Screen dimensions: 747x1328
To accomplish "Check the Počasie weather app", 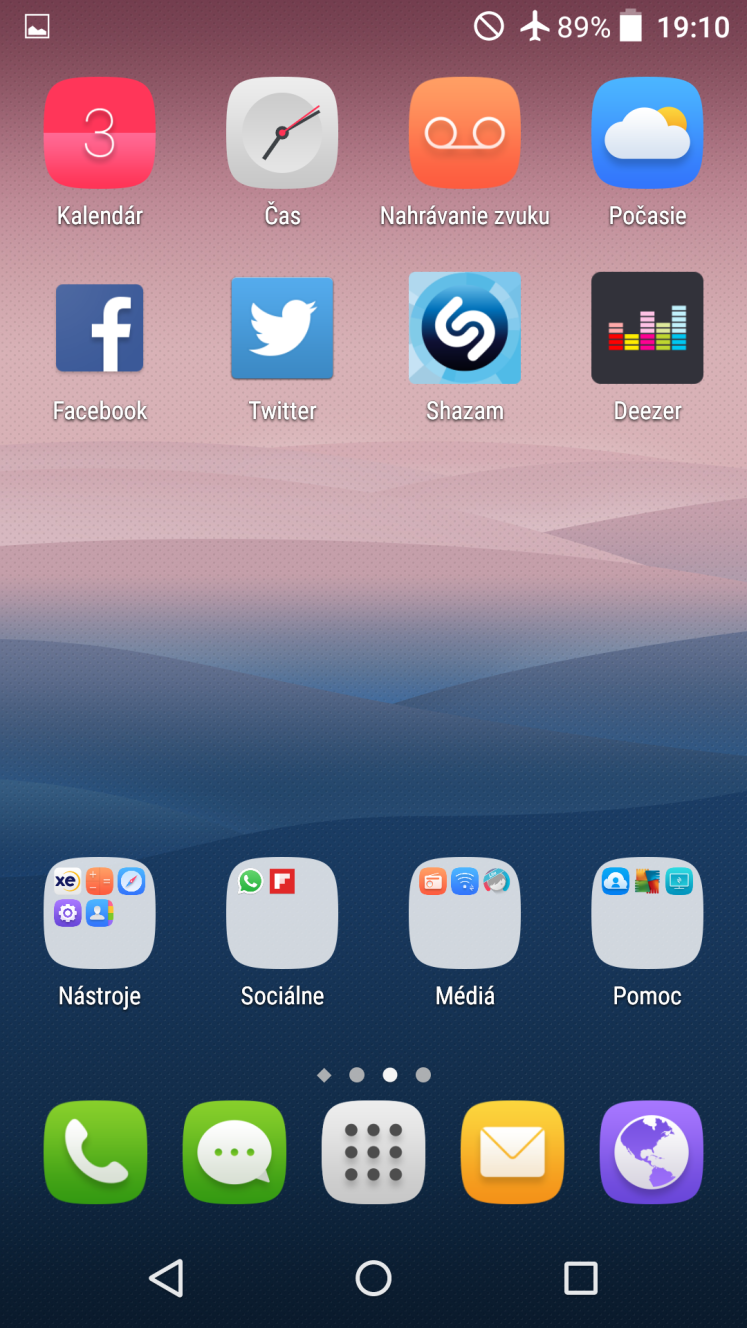I will pyautogui.click(x=647, y=133).
